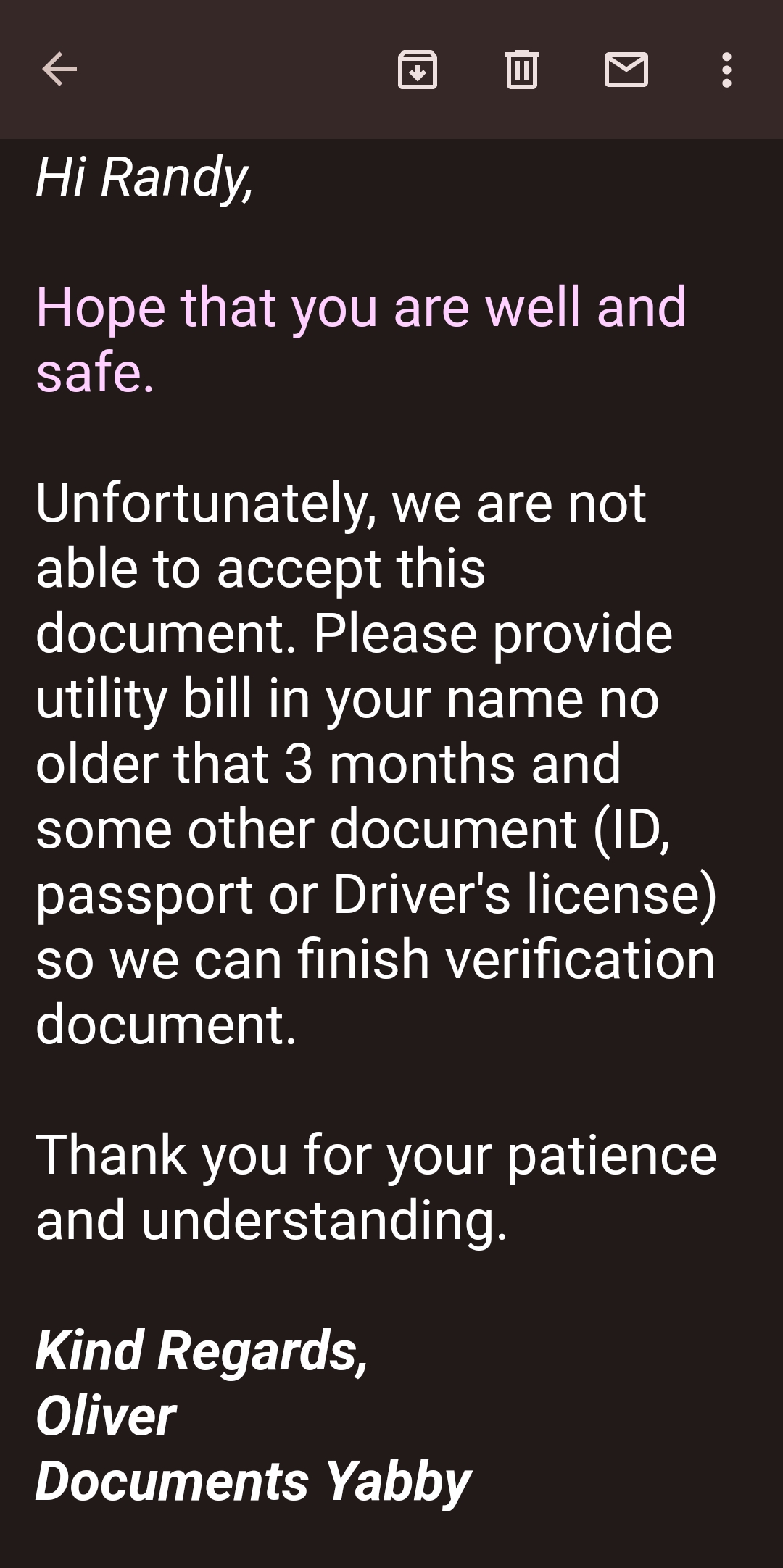Archive this email
The image size is (783, 1568).
[418, 70]
